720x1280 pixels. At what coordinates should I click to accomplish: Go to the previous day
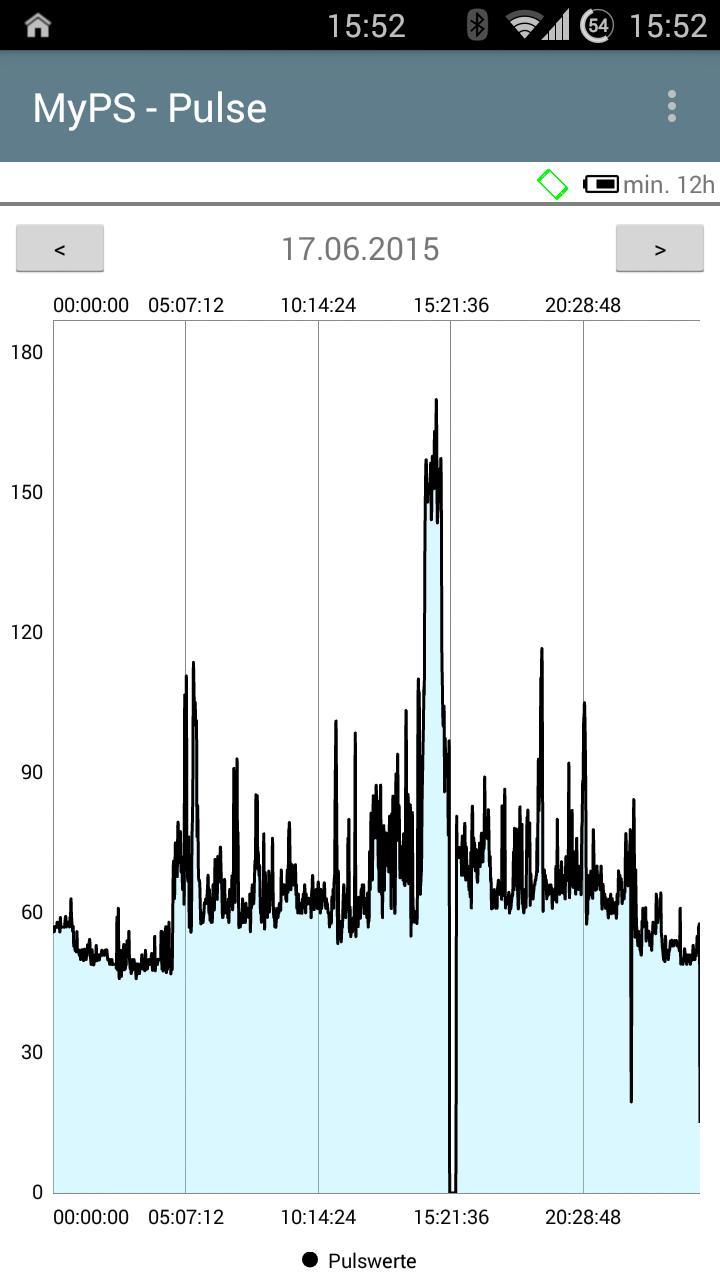point(60,249)
